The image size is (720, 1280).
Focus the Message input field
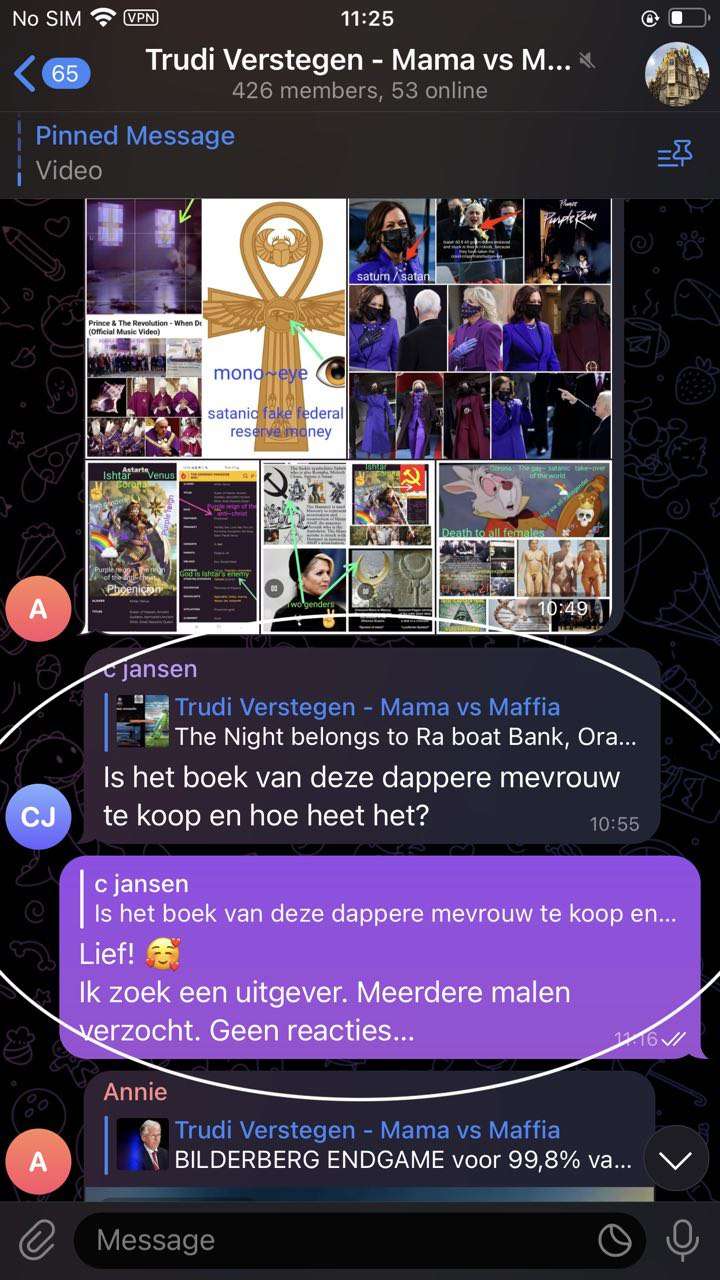340,1241
